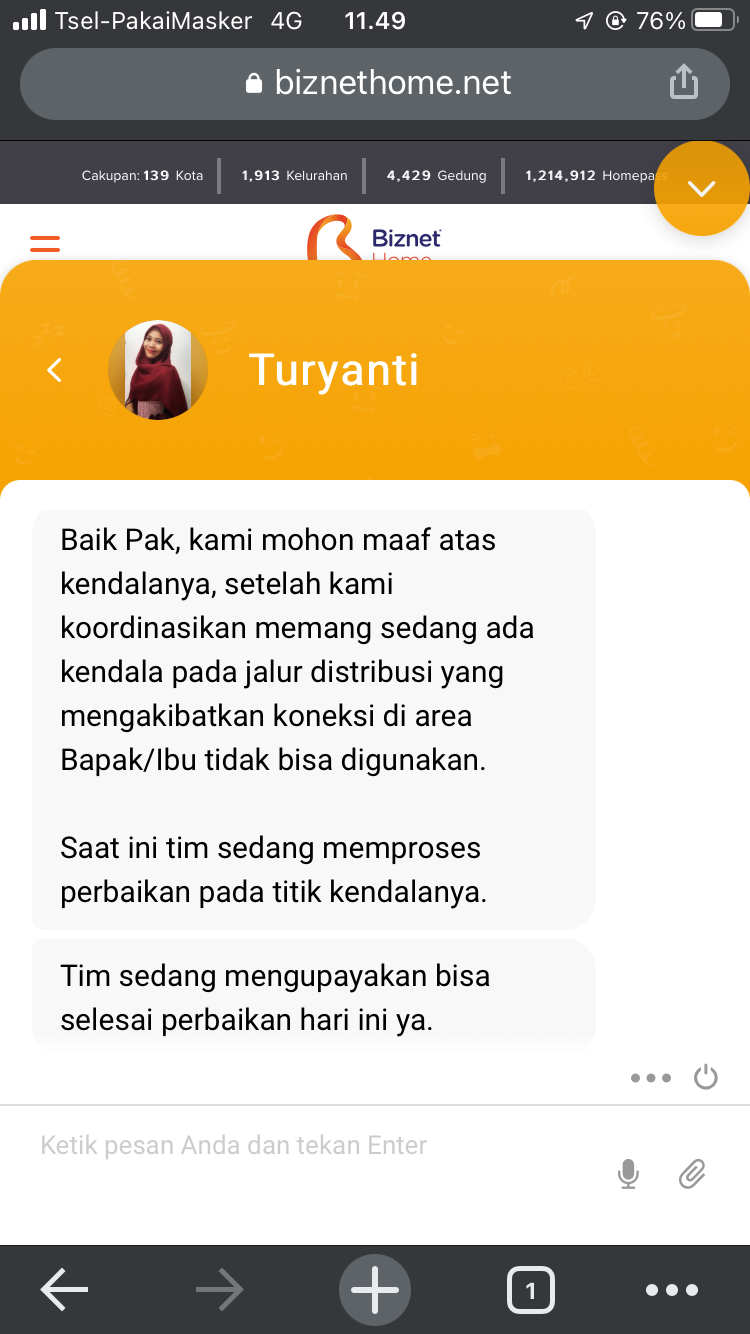
Task: Tap Turyanti's profile photo
Action: (x=158, y=369)
